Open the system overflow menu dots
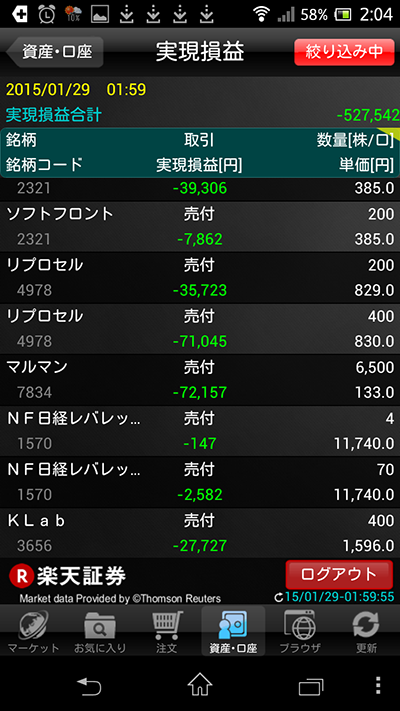This screenshot has height=711, width=400. pyautogui.click(x=378, y=685)
